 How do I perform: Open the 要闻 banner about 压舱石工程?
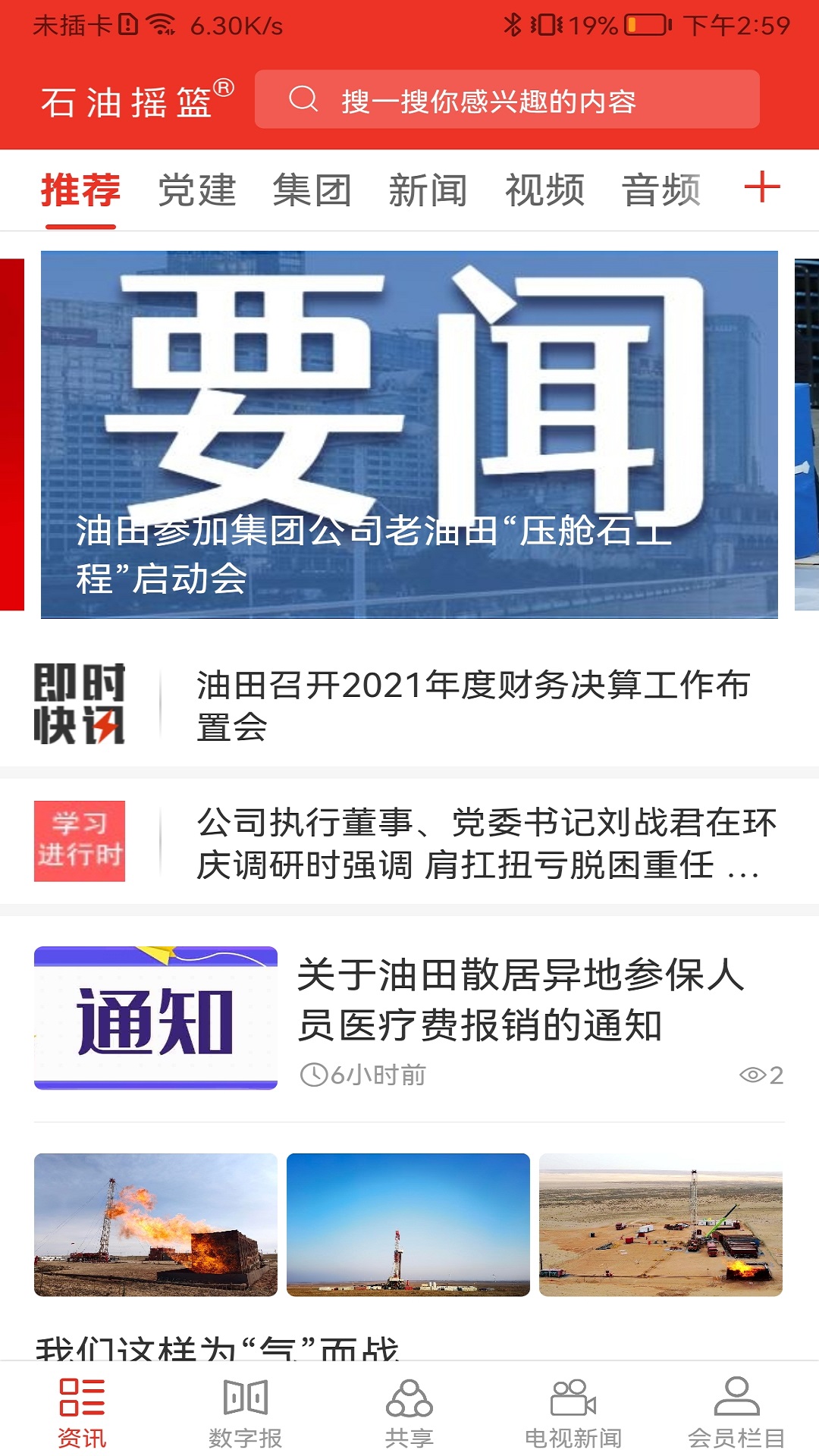409,435
